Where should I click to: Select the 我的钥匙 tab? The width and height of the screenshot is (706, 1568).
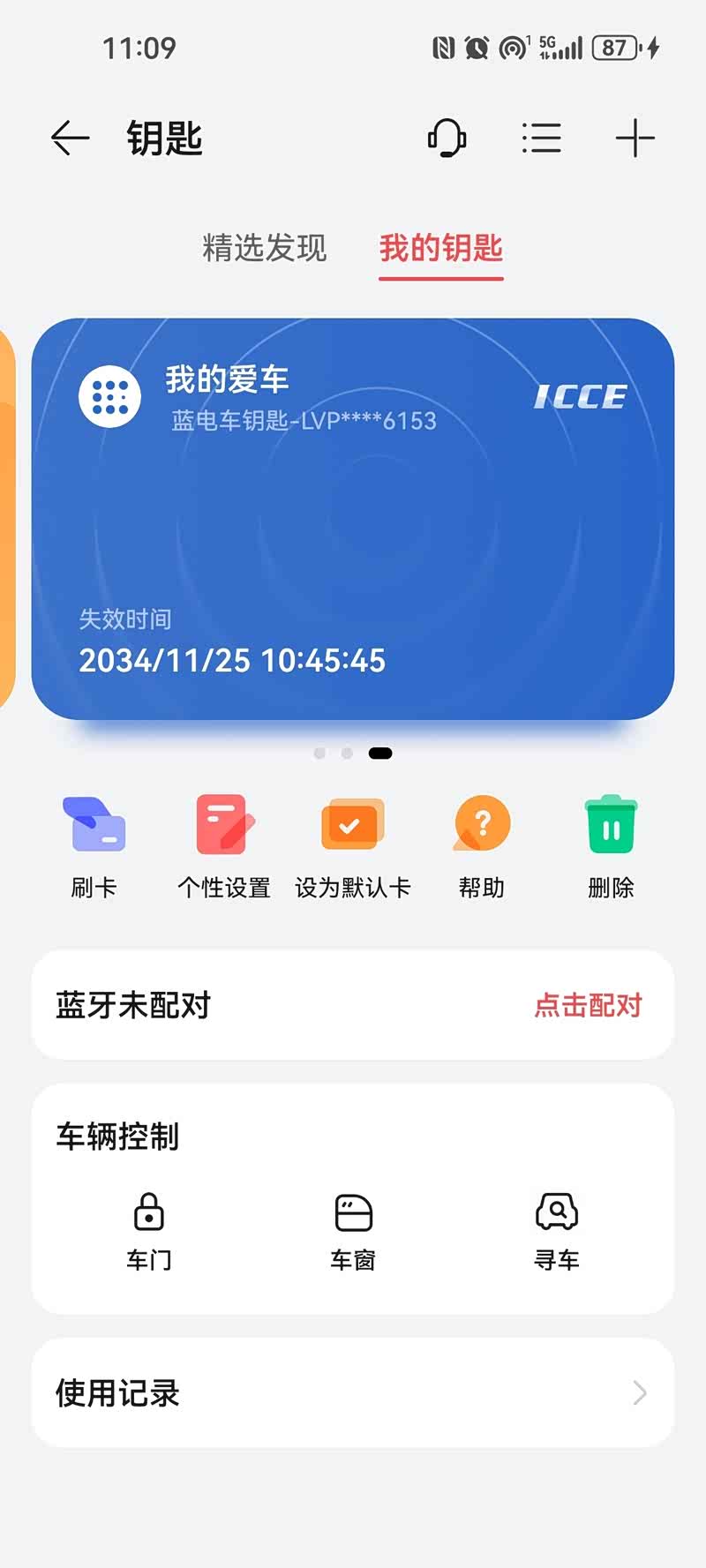440,248
